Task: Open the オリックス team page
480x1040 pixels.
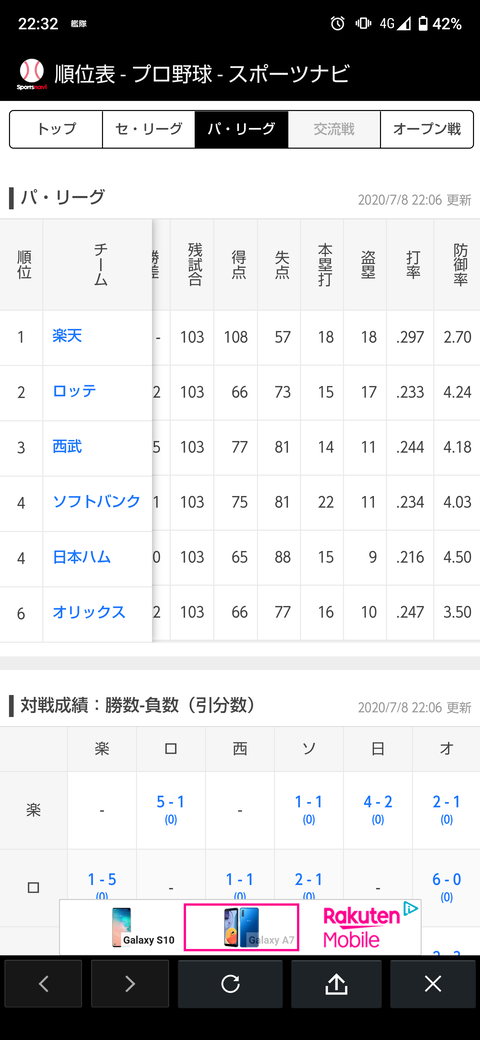Action: pyautogui.click(x=89, y=612)
